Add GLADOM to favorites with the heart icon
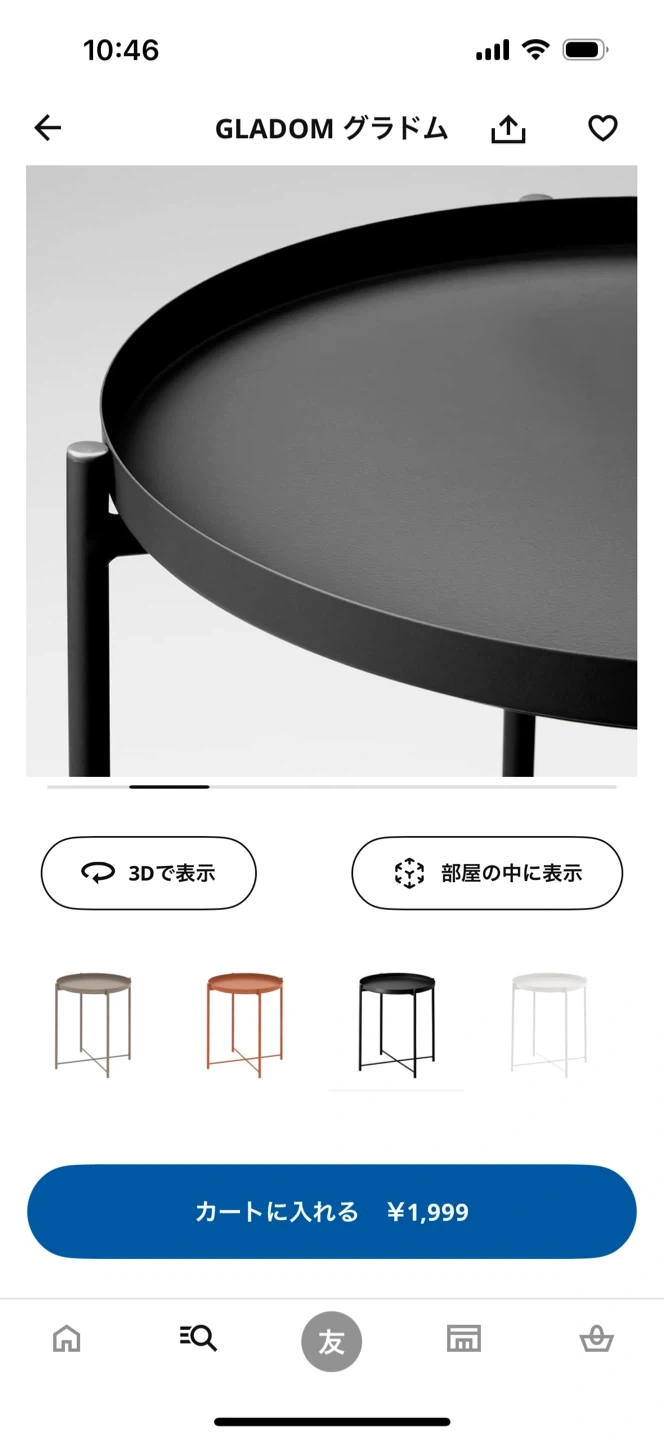Image resolution: width=664 pixels, height=1440 pixels. [602, 128]
